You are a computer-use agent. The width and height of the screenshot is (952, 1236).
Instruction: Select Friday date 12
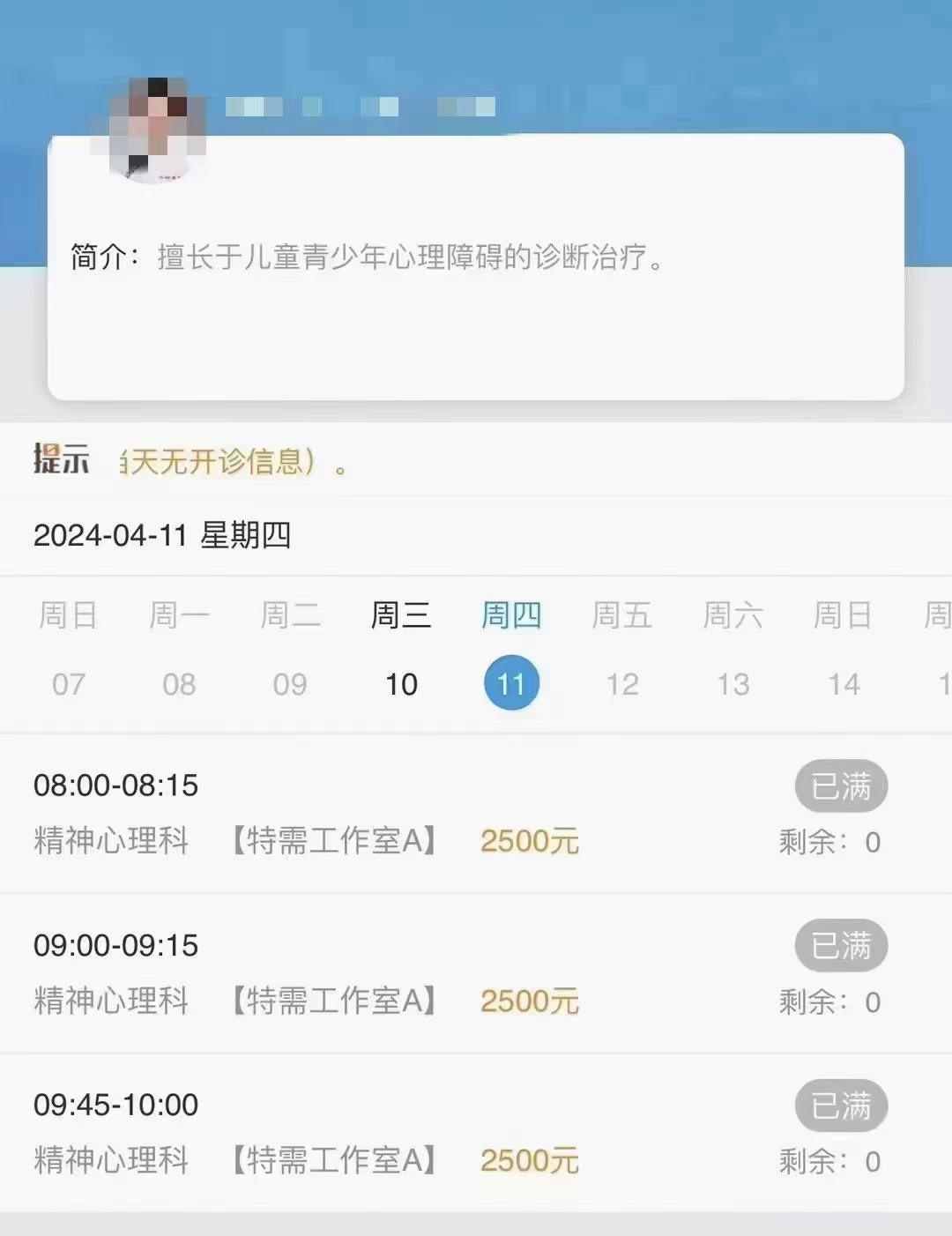[x=624, y=683]
